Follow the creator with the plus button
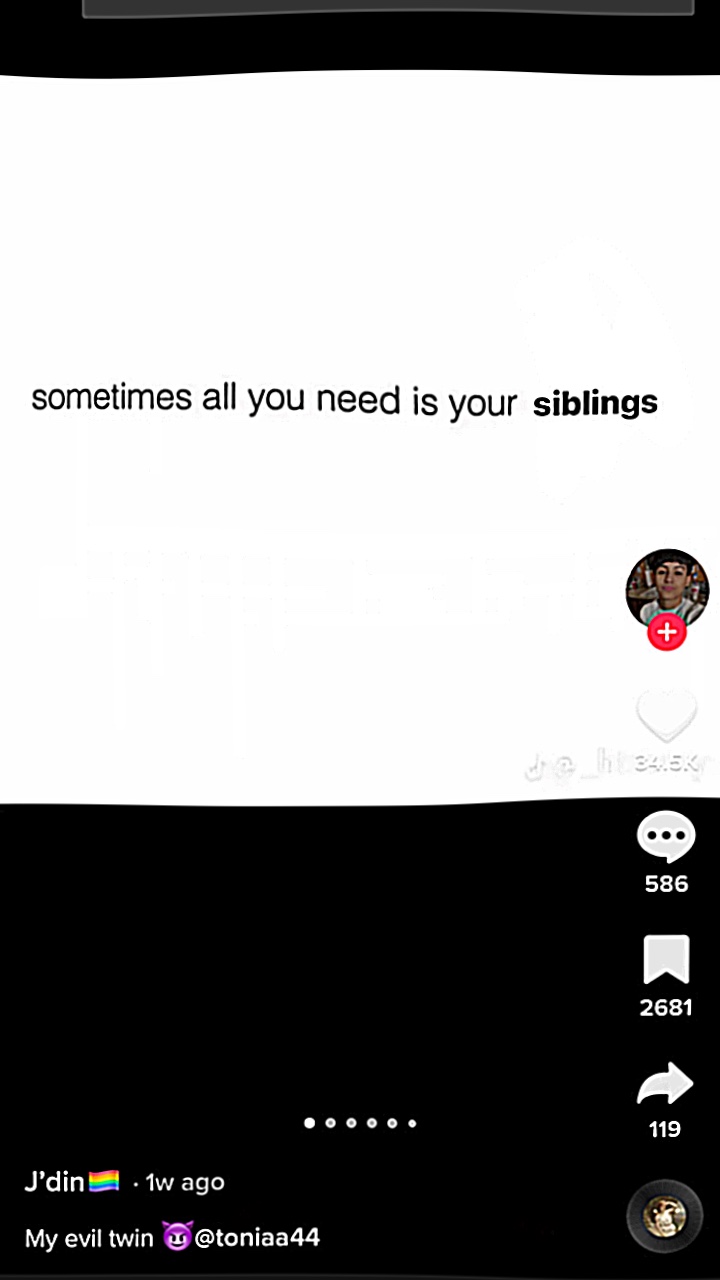The height and width of the screenshot is (1280, 720). point(666,632)
